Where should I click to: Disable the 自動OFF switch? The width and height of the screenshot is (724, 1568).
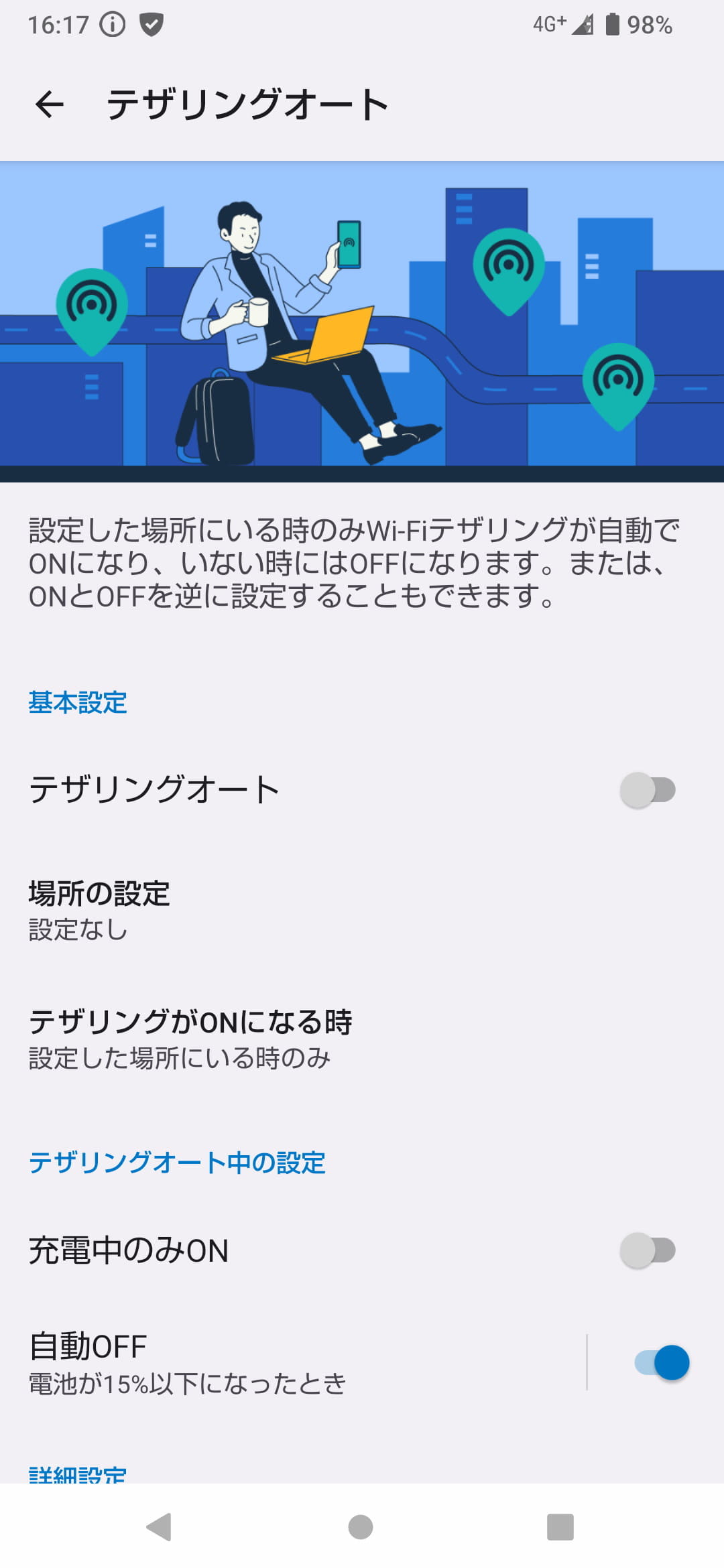660,1361
